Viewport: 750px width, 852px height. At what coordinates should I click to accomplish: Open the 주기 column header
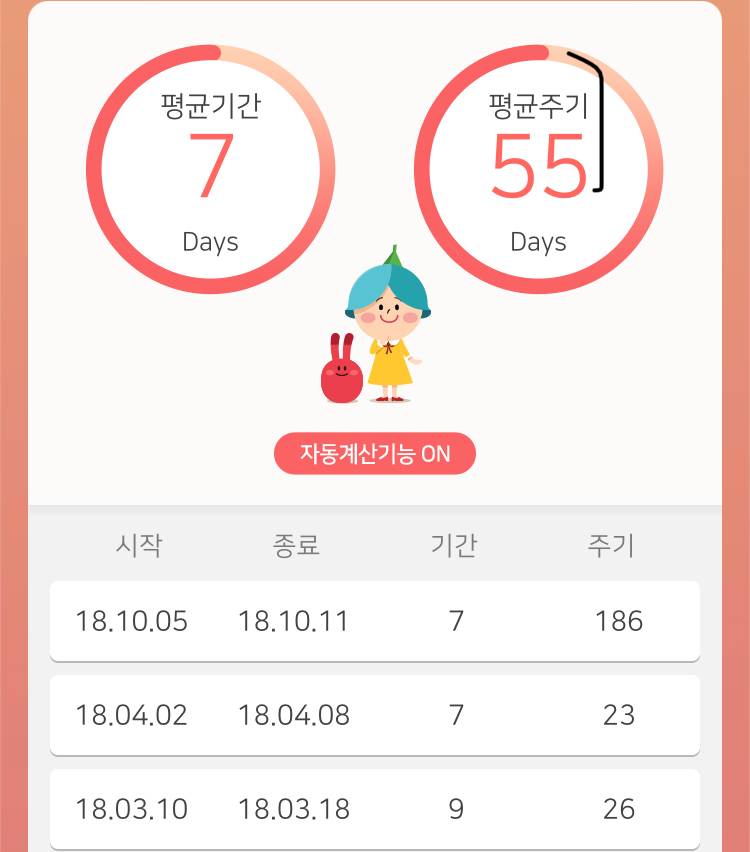(x=613, y=546)
